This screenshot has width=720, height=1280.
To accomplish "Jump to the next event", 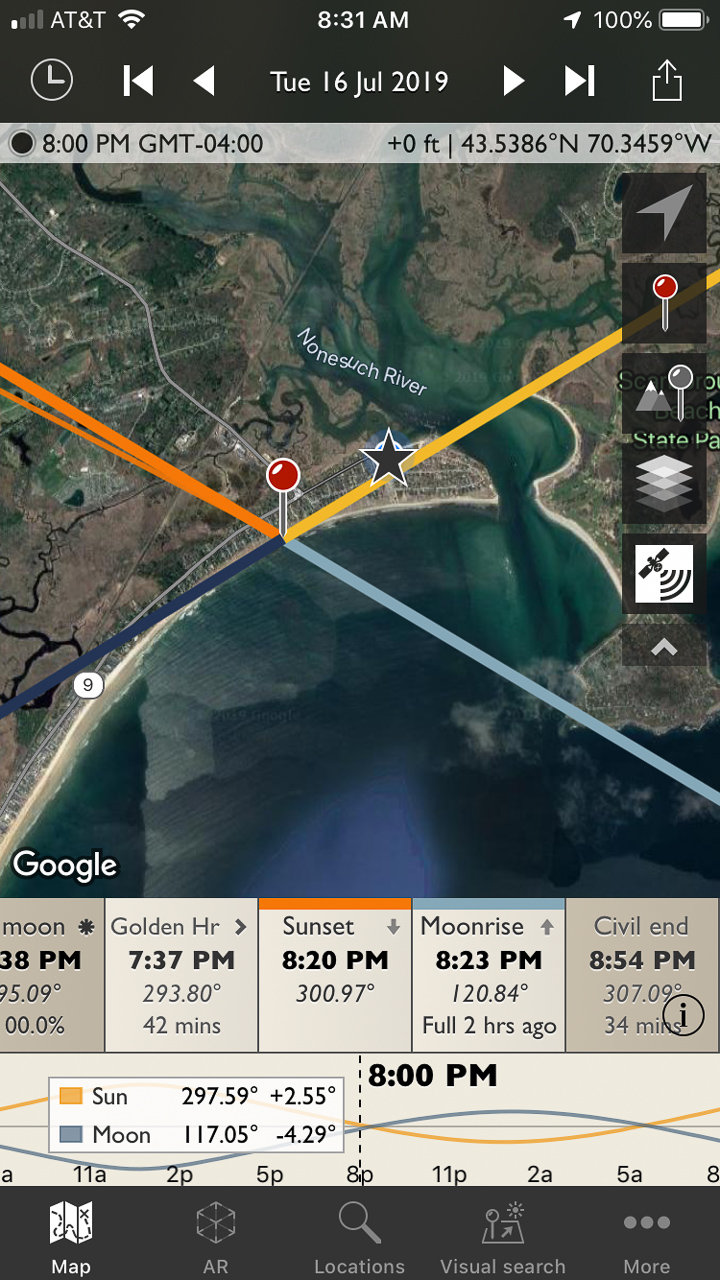I will tap(580, 81).
